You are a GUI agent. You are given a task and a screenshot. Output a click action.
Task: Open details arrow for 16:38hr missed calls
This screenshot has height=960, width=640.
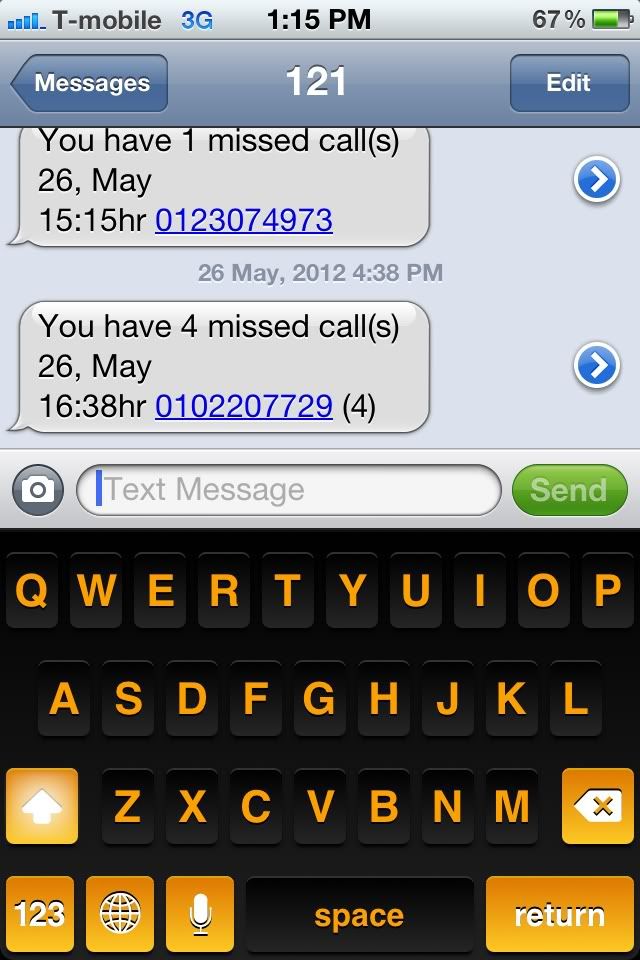(x=596, y=367)
